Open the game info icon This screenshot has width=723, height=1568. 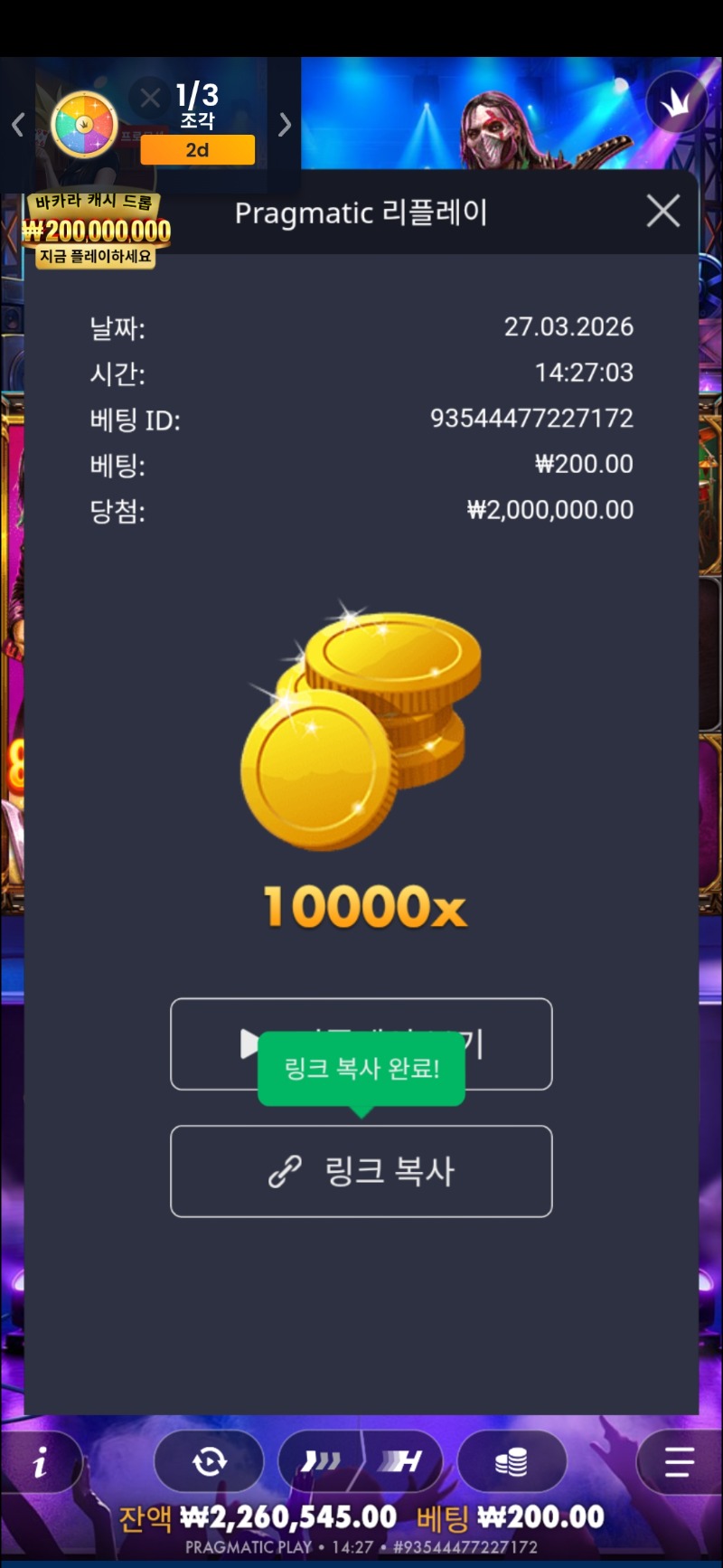(x=40, y=1462)
